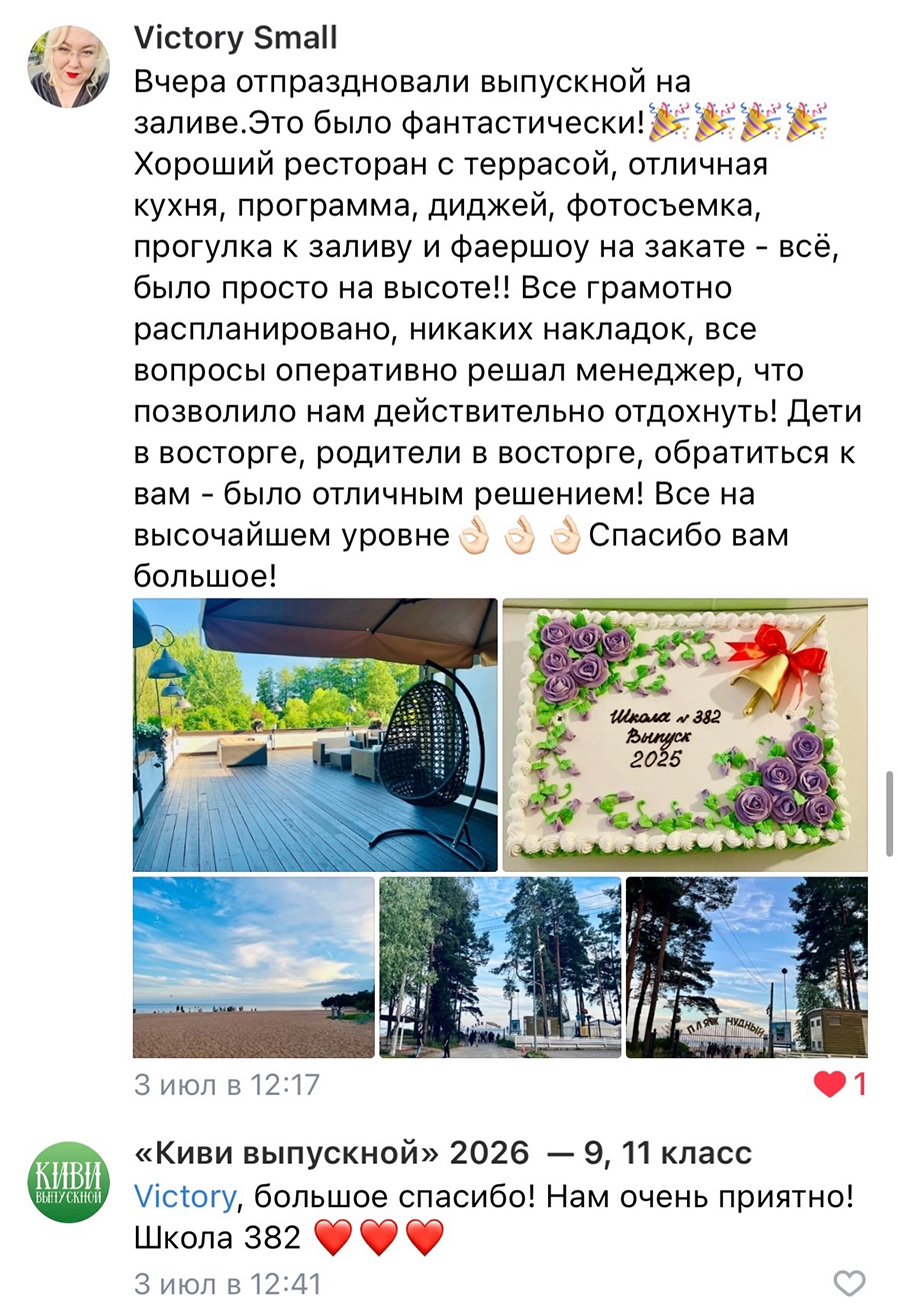Open the graduation cake photo

[x=685, y=734]
